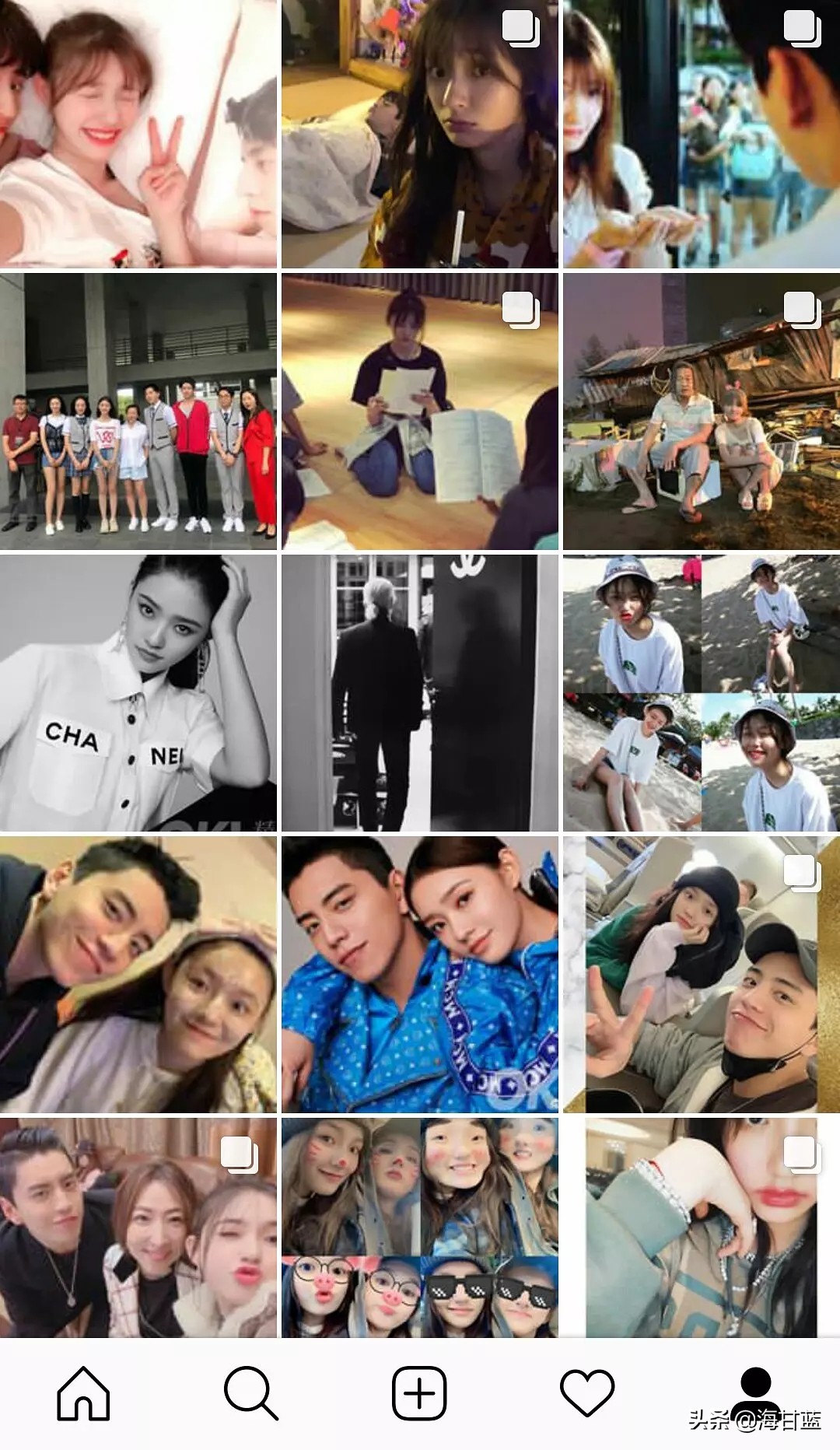This screenshot has height=1450, width=840.
Task: Open the black and white Chanel shirt post
Action: (138, 693)
